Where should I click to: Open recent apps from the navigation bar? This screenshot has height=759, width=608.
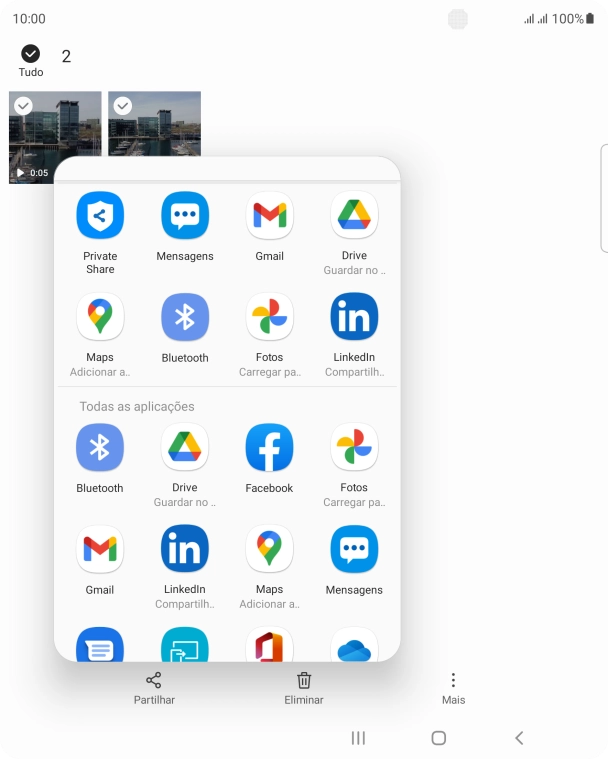(x=358, y=738)
